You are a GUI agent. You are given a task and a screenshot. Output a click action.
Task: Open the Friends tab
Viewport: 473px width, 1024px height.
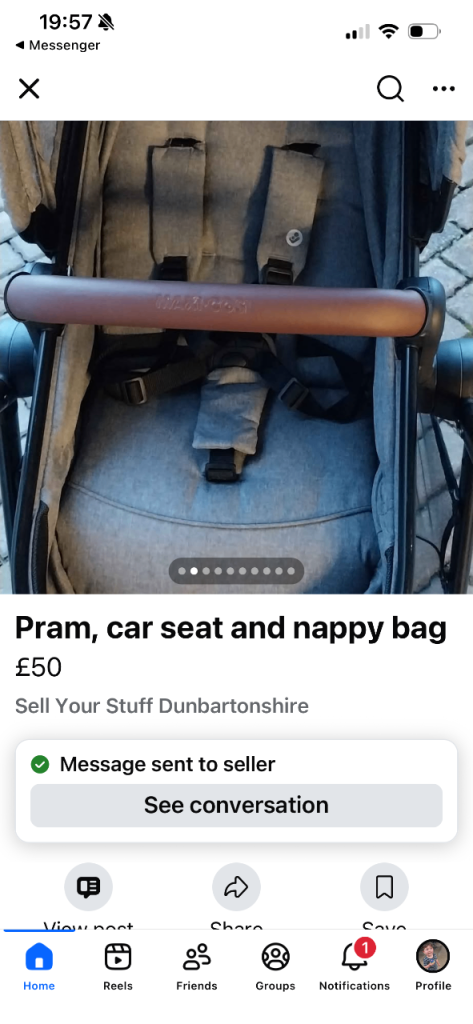(x=197, y=965)
